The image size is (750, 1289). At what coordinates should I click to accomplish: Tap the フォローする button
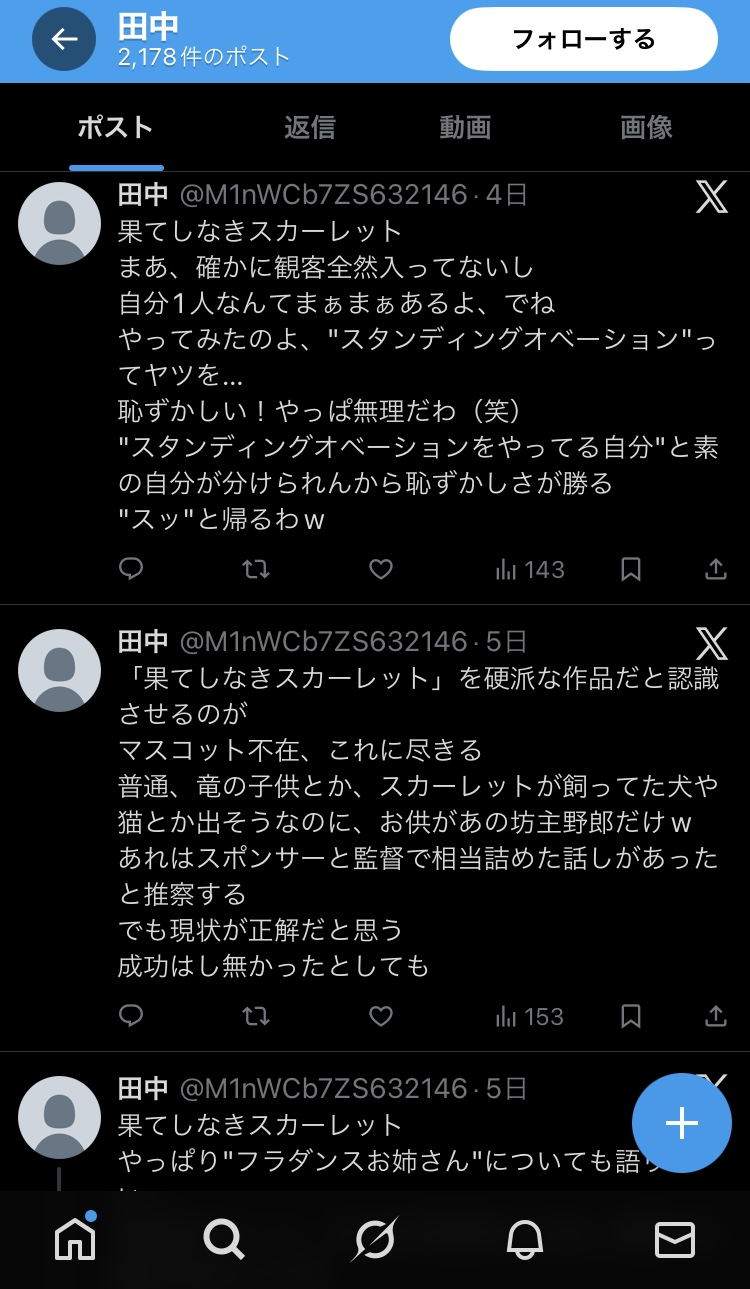584,39
